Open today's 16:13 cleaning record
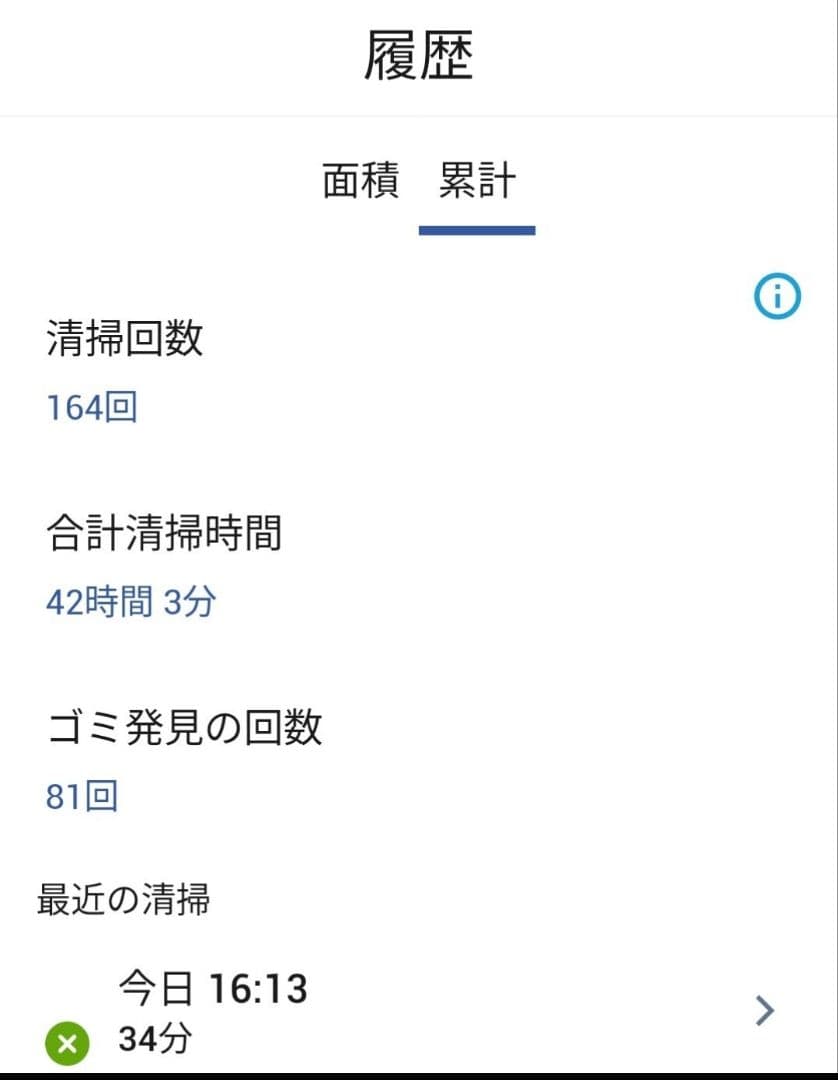Screen dimensions: 838x1080 point(420,1012)
